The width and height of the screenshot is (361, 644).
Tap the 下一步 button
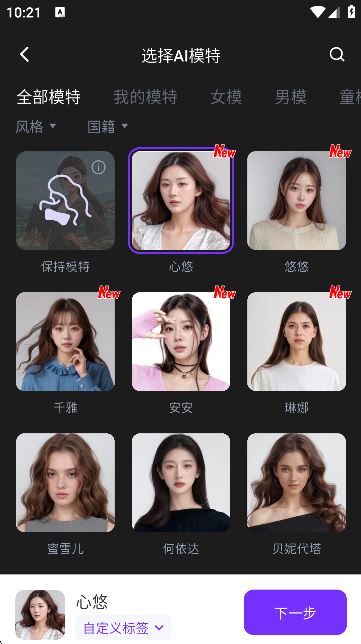click(295, 613)
